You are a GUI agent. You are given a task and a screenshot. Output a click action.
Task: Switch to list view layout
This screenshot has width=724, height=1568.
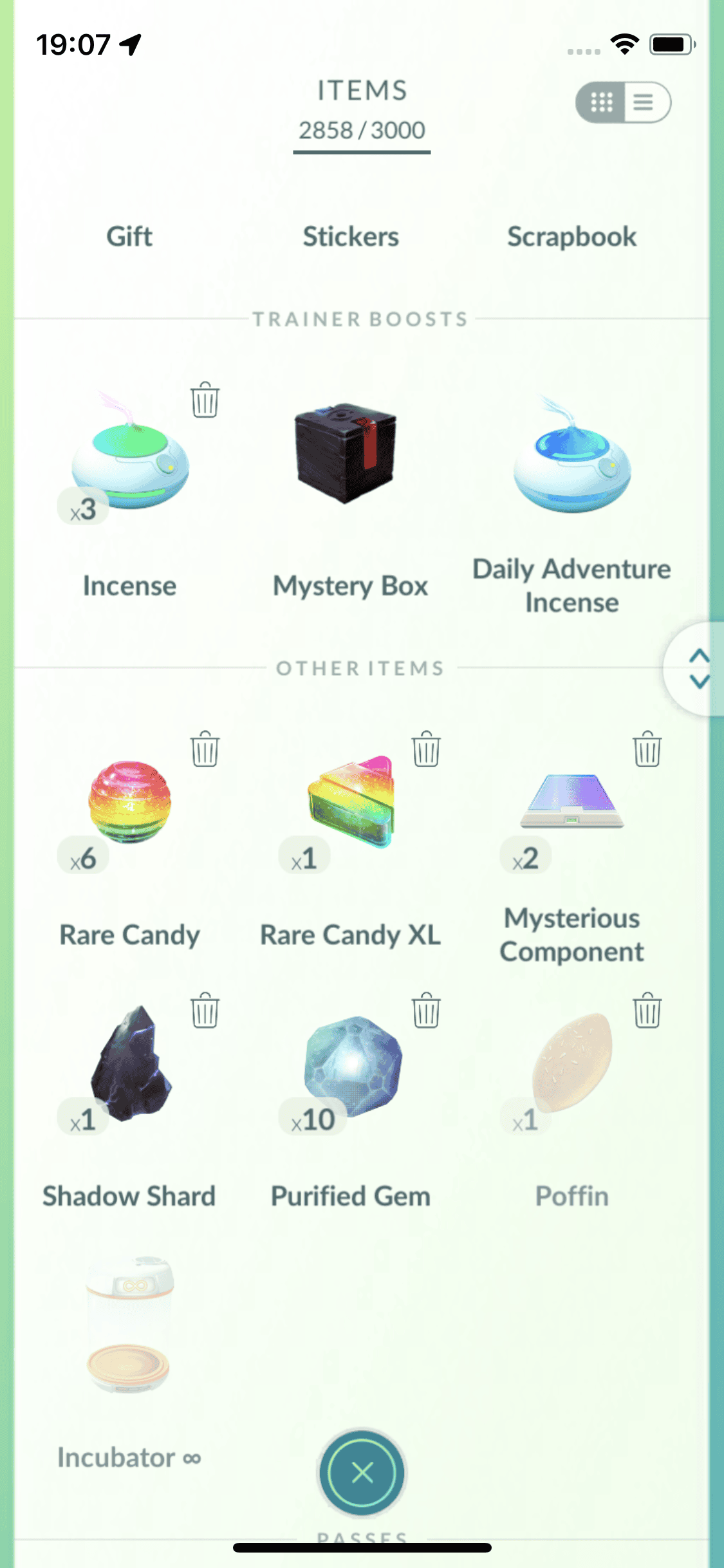click(645, 102)
